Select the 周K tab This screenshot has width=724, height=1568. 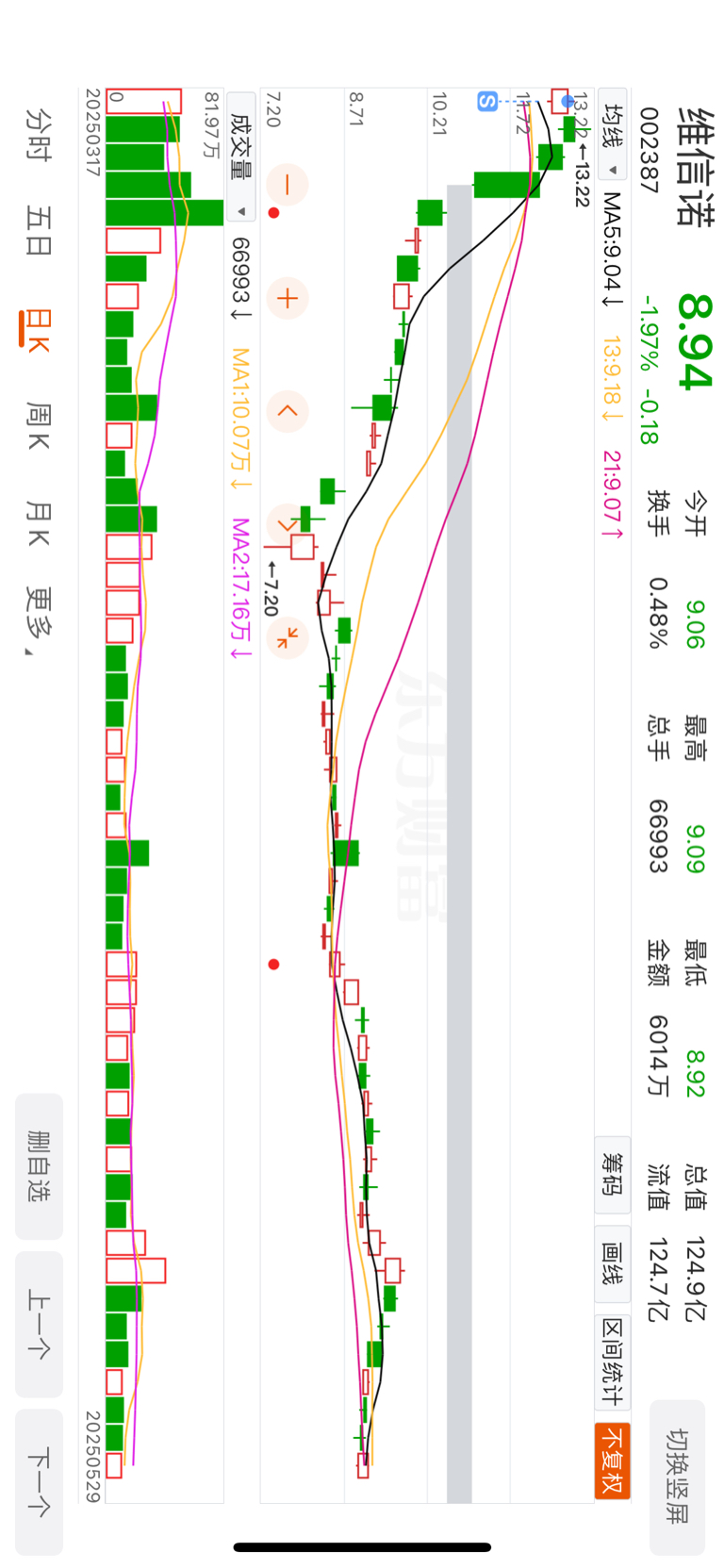(x=38, y=425)
